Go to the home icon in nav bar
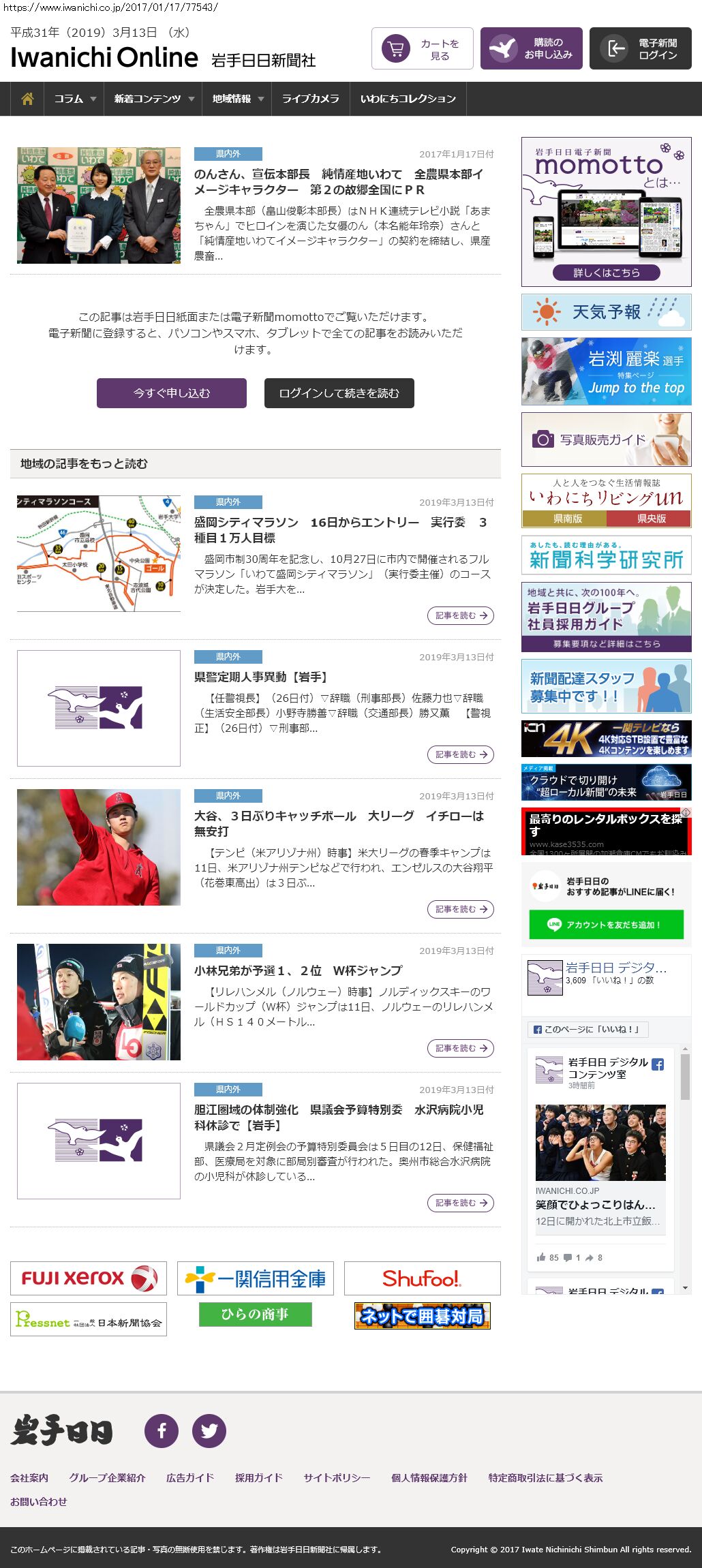The height and width of the screenshot is (1568, 702). [x=27, y=99]
